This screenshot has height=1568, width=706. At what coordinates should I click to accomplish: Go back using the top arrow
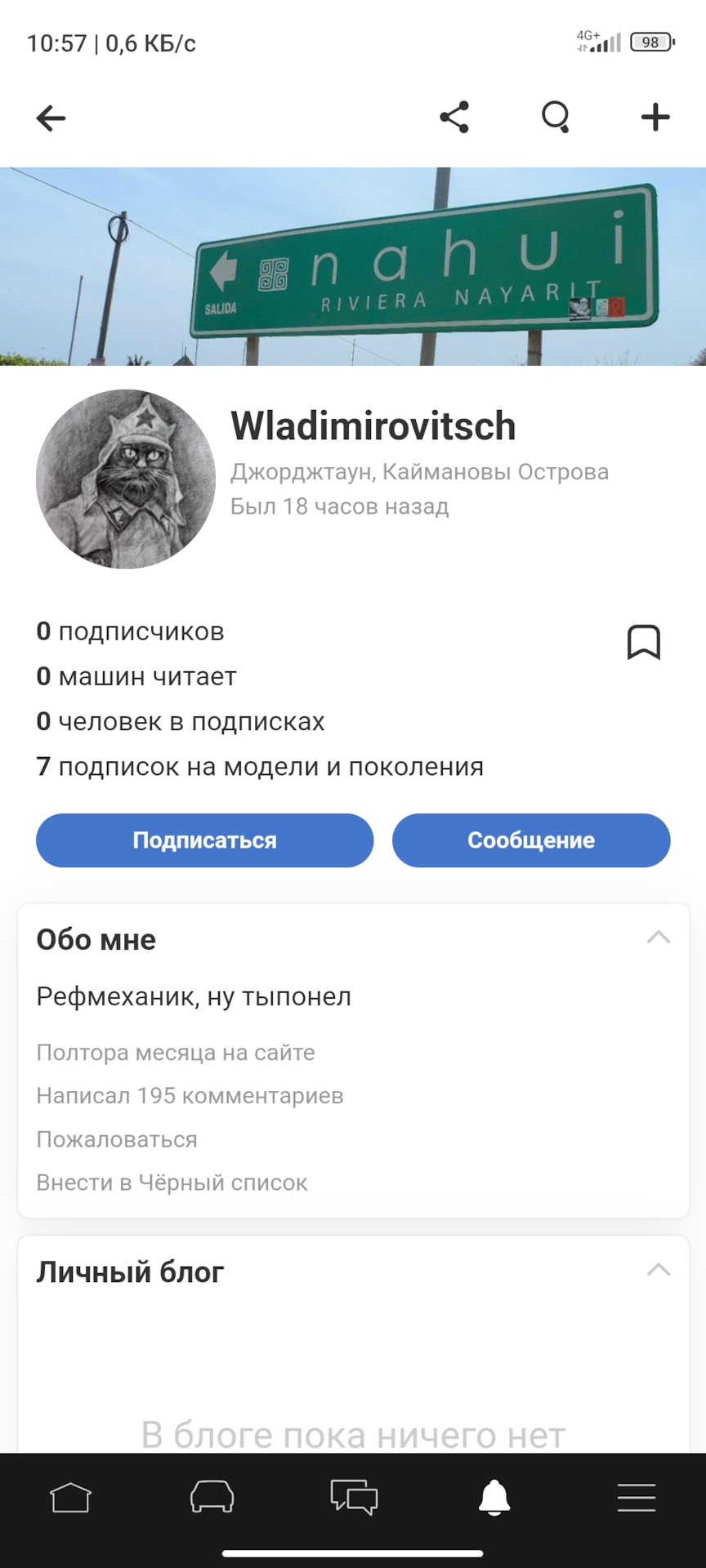[x=51, y=118]
